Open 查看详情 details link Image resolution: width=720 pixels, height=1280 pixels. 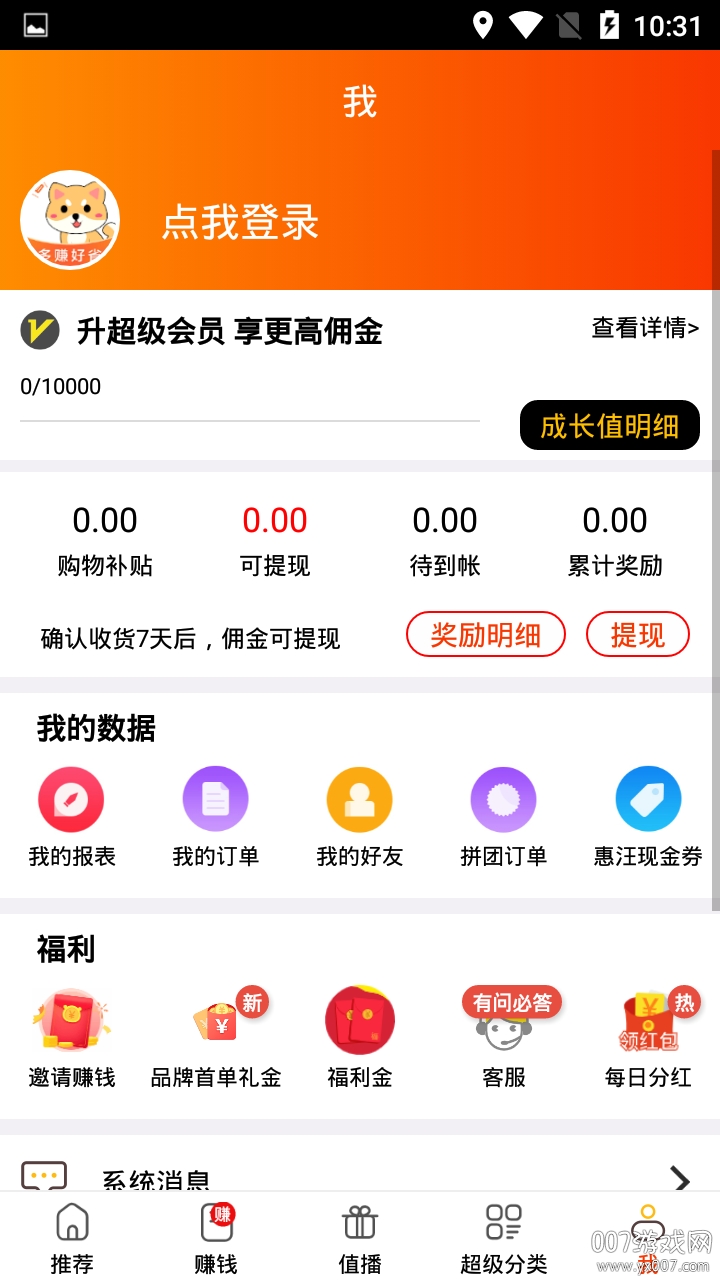point(645,328)
